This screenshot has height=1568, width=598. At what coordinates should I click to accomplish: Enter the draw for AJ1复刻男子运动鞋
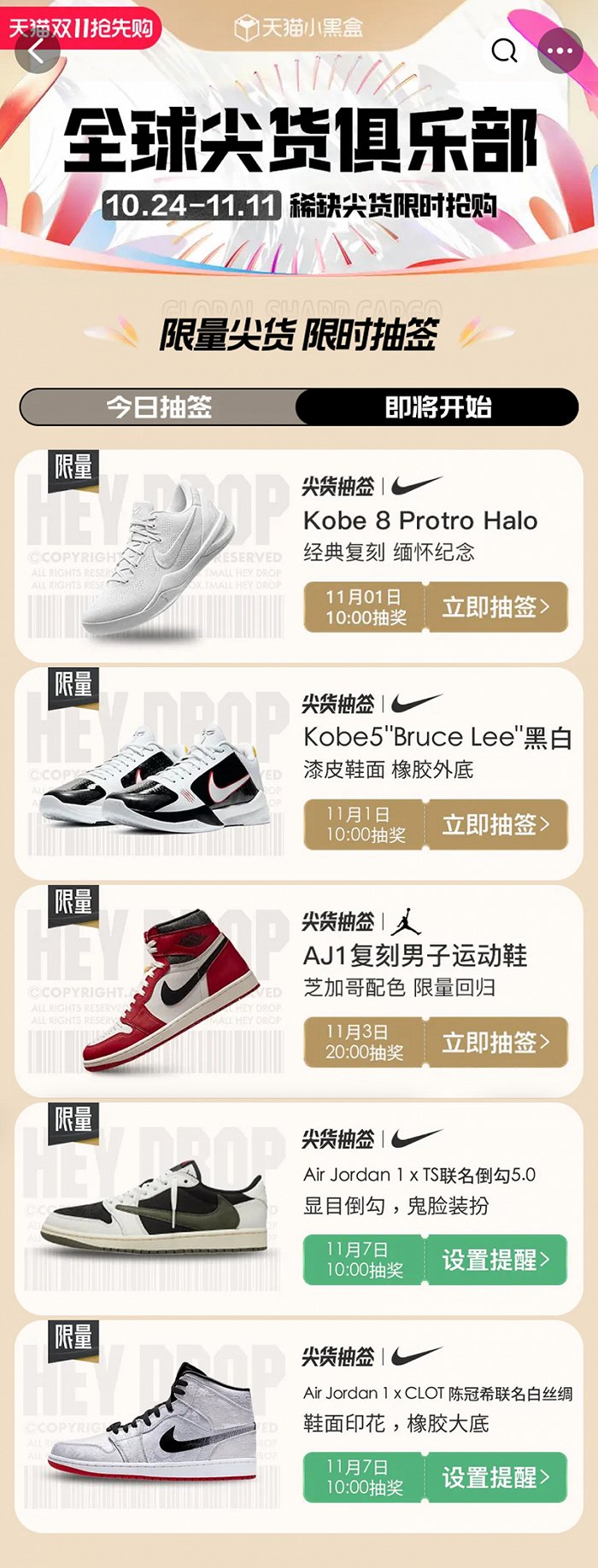(495, 1042)
